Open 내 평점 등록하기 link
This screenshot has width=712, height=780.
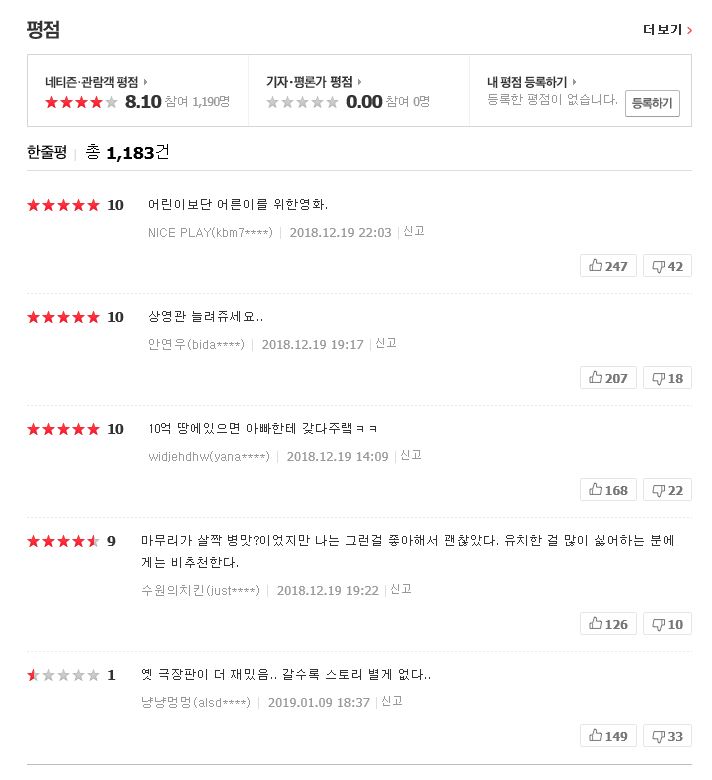[x=531, y=82]
